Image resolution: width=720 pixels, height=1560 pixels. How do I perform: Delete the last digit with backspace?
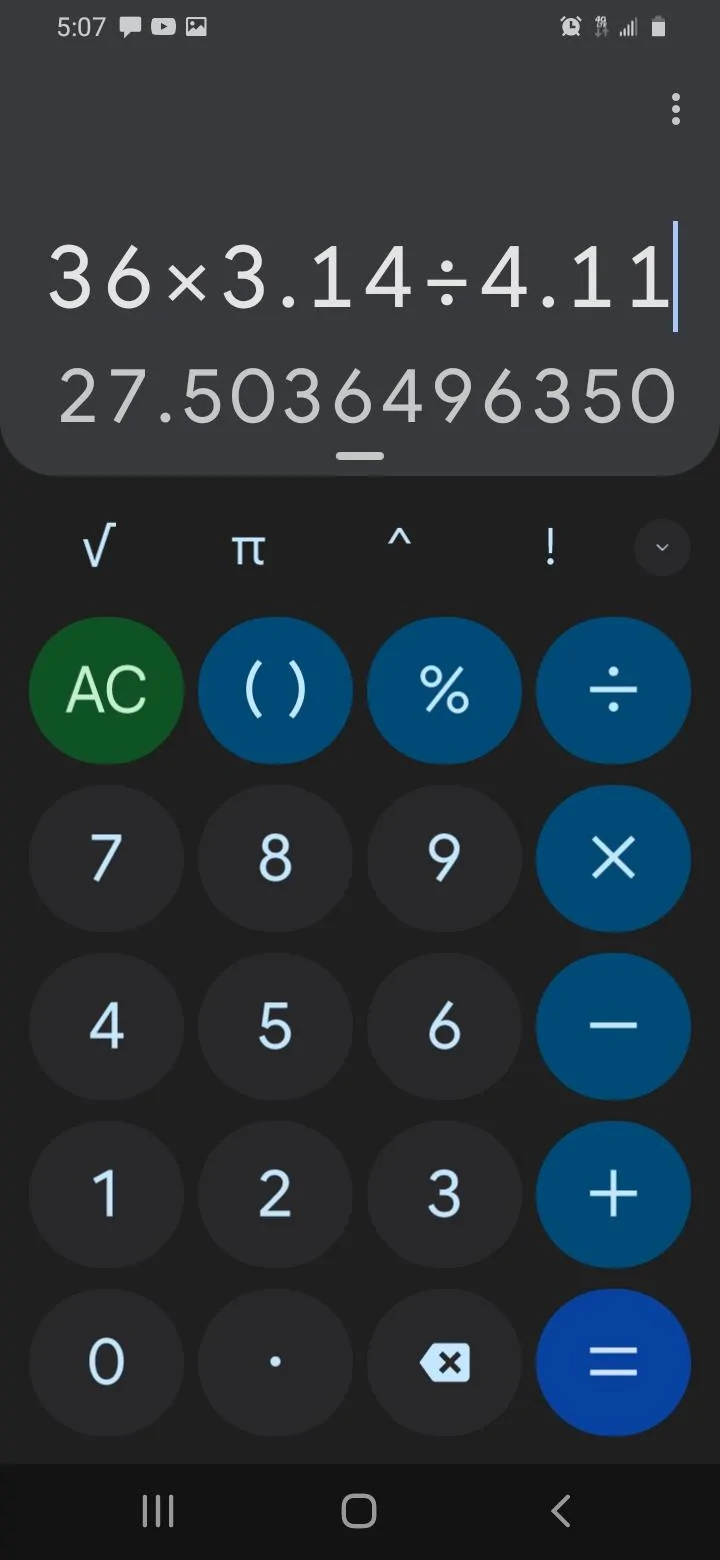[x=444, y=1363]
